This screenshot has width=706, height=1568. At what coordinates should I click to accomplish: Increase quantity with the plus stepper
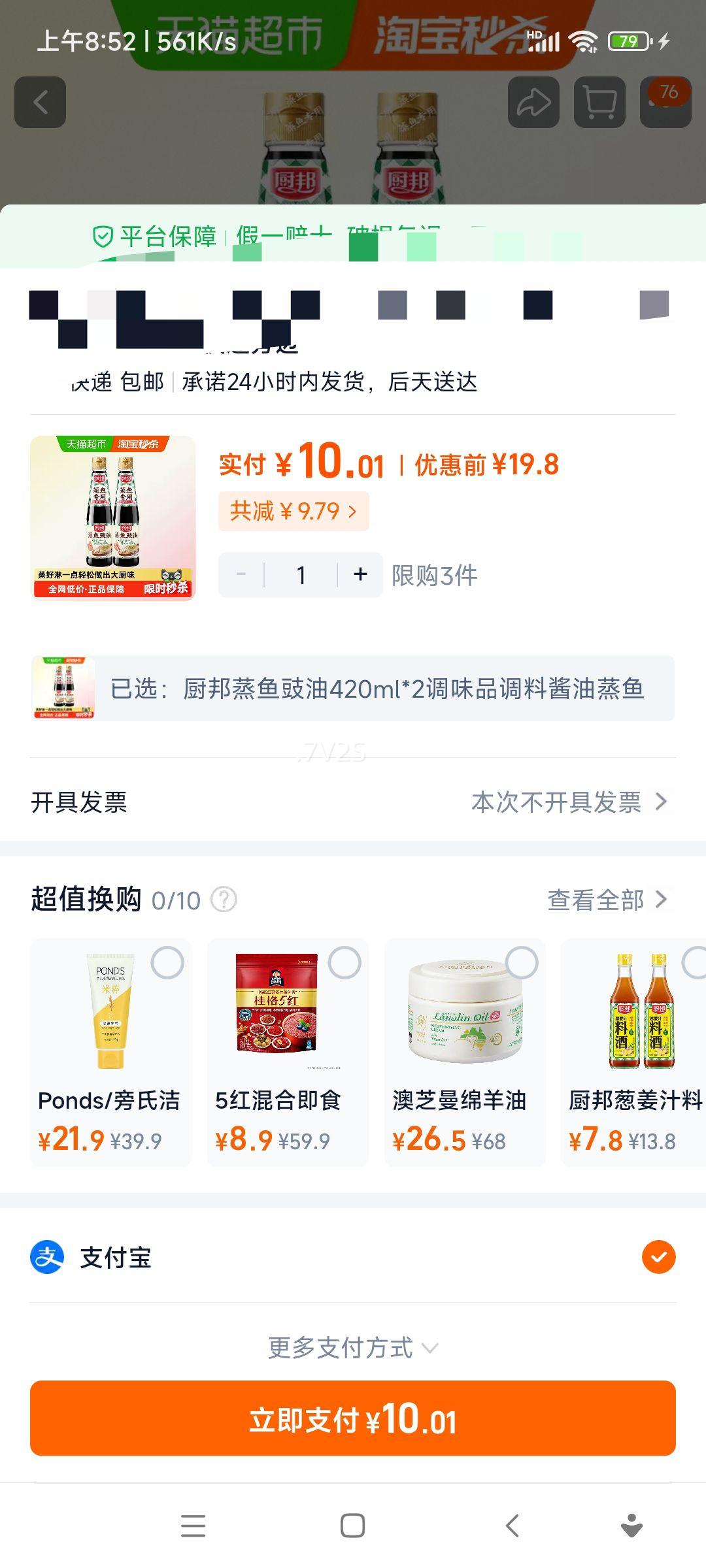359,574
